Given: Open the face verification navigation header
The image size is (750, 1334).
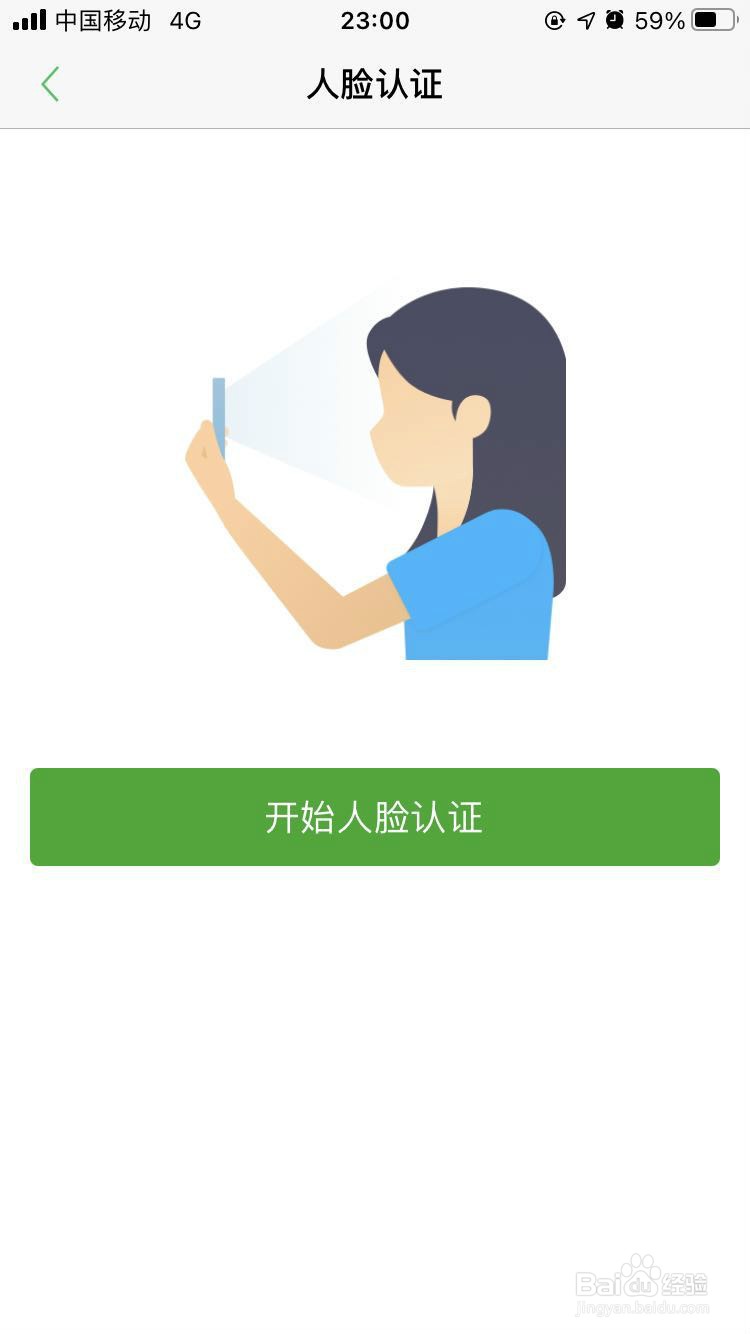Looking at the screenshot, I should (x=374, y=85).
